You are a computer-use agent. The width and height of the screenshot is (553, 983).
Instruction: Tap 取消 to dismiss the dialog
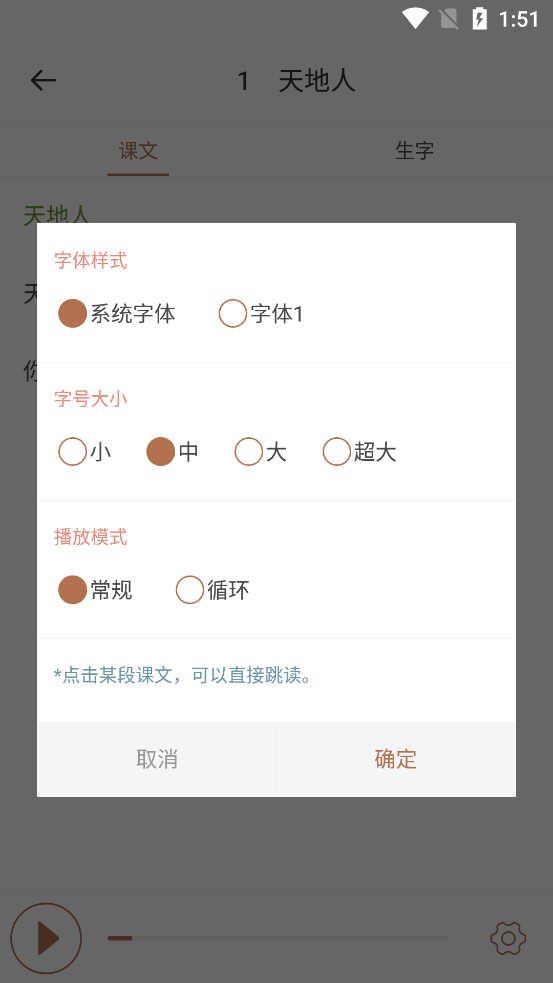tap(157, 759)
